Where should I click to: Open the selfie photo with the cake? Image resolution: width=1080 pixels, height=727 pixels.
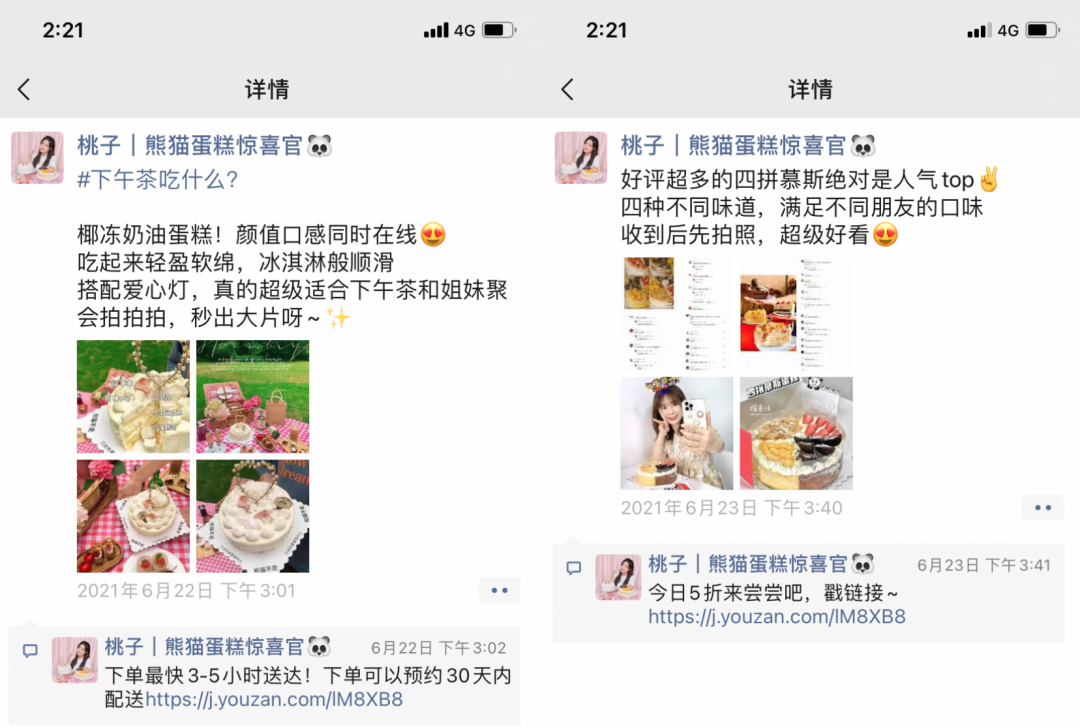(676, 433)
